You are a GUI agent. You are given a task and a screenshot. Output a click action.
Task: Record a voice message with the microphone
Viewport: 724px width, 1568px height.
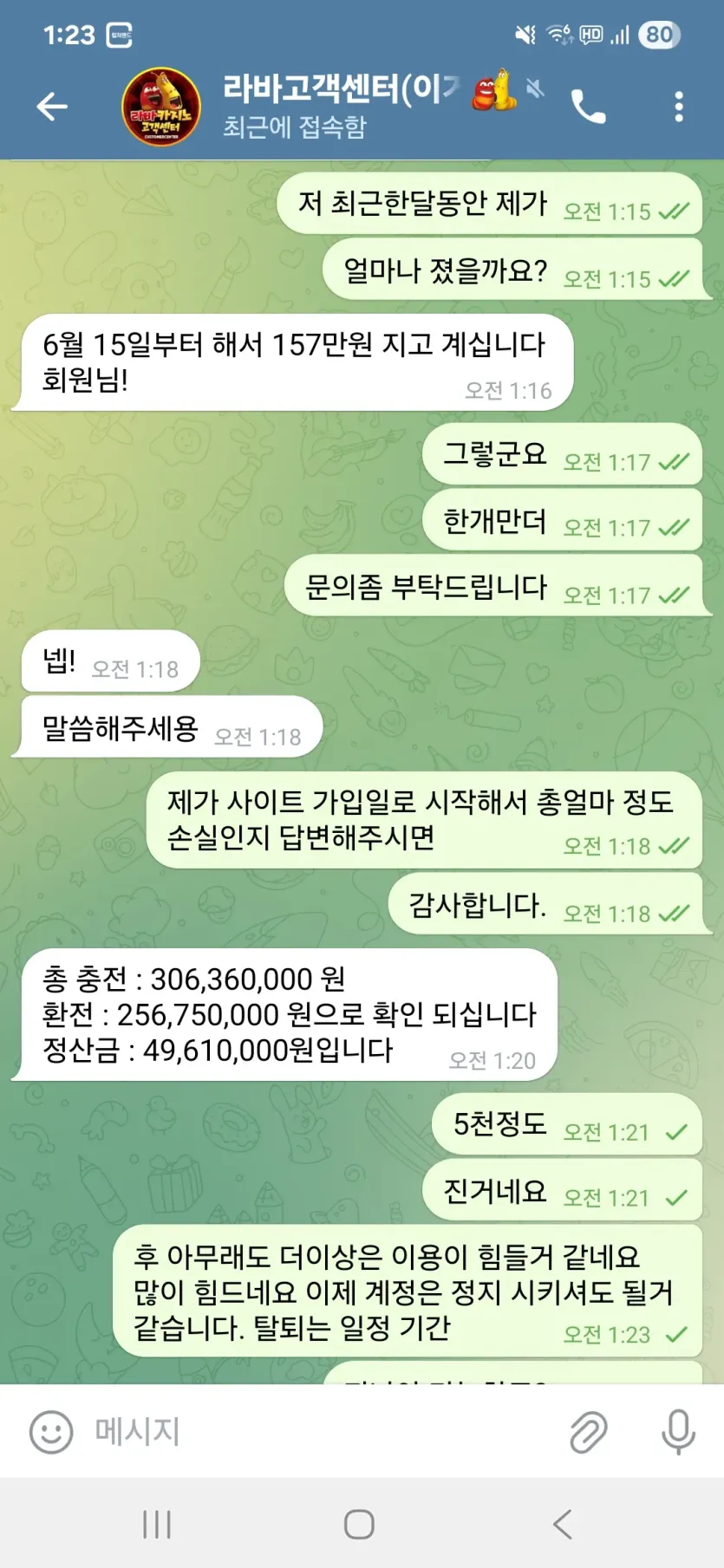(x=678, y=1431)
